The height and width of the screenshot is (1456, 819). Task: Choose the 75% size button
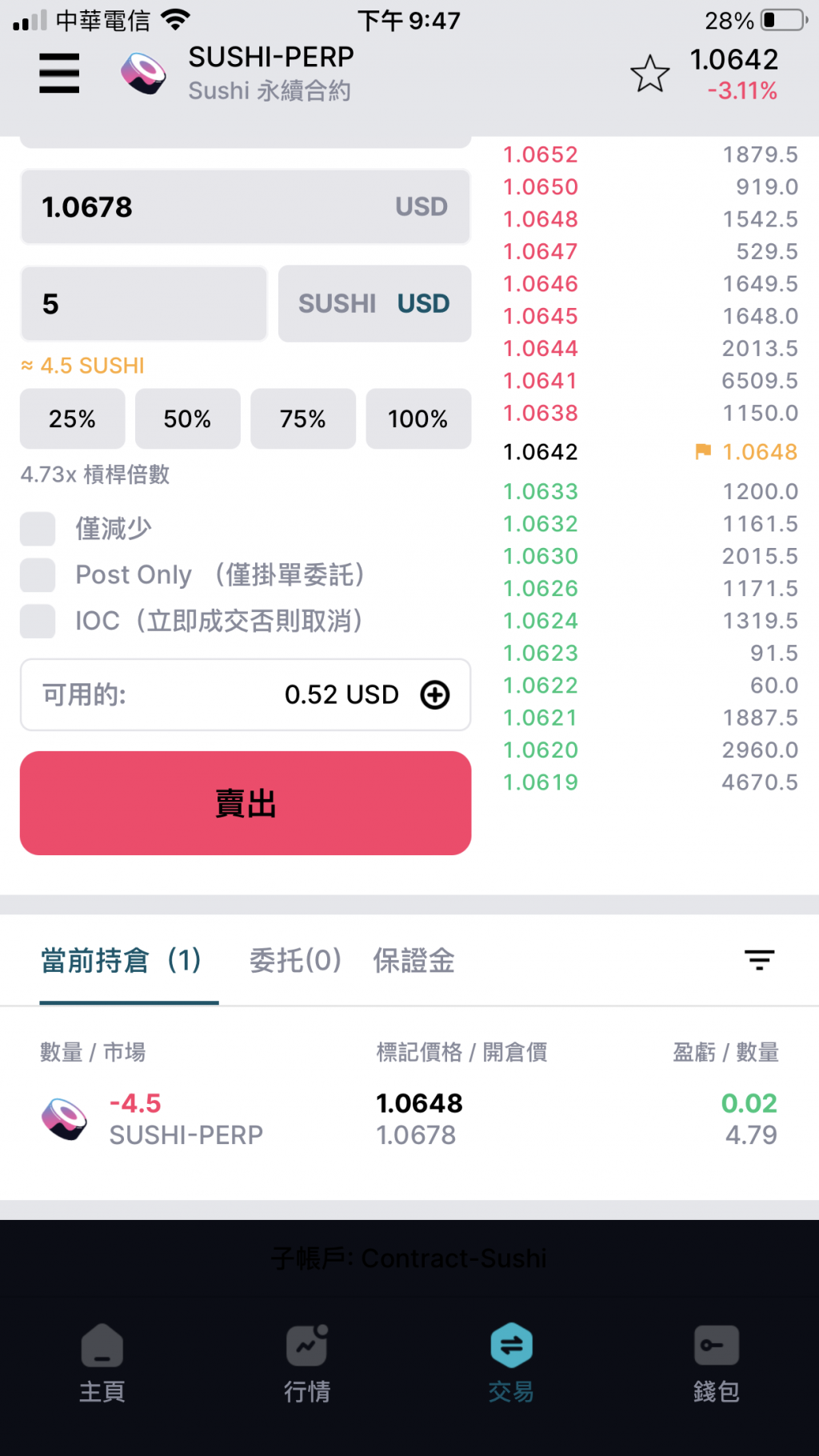click(302, 418)
